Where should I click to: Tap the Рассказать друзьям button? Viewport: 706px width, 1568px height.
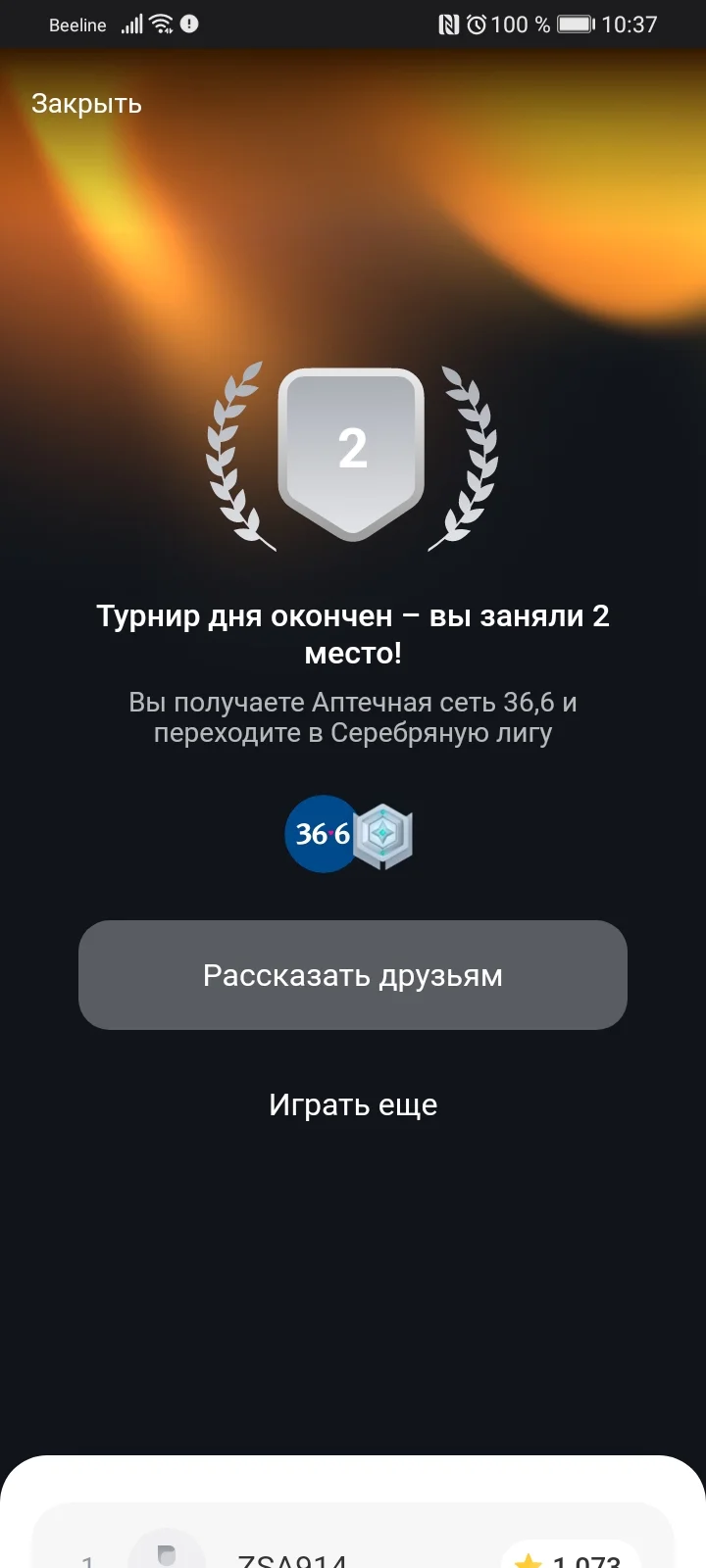(353, 975)
